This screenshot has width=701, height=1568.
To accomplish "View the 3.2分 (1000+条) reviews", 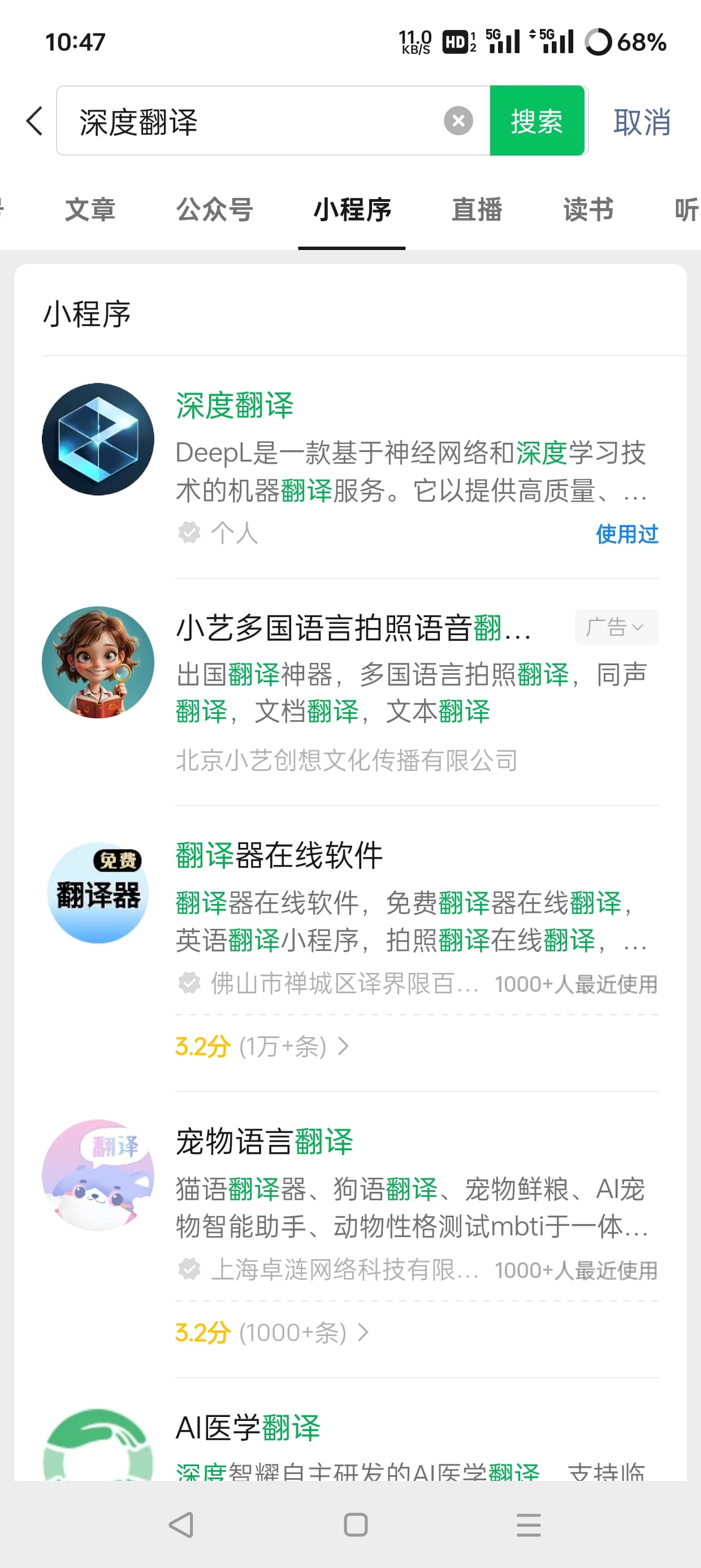I will click(271, 1333).
